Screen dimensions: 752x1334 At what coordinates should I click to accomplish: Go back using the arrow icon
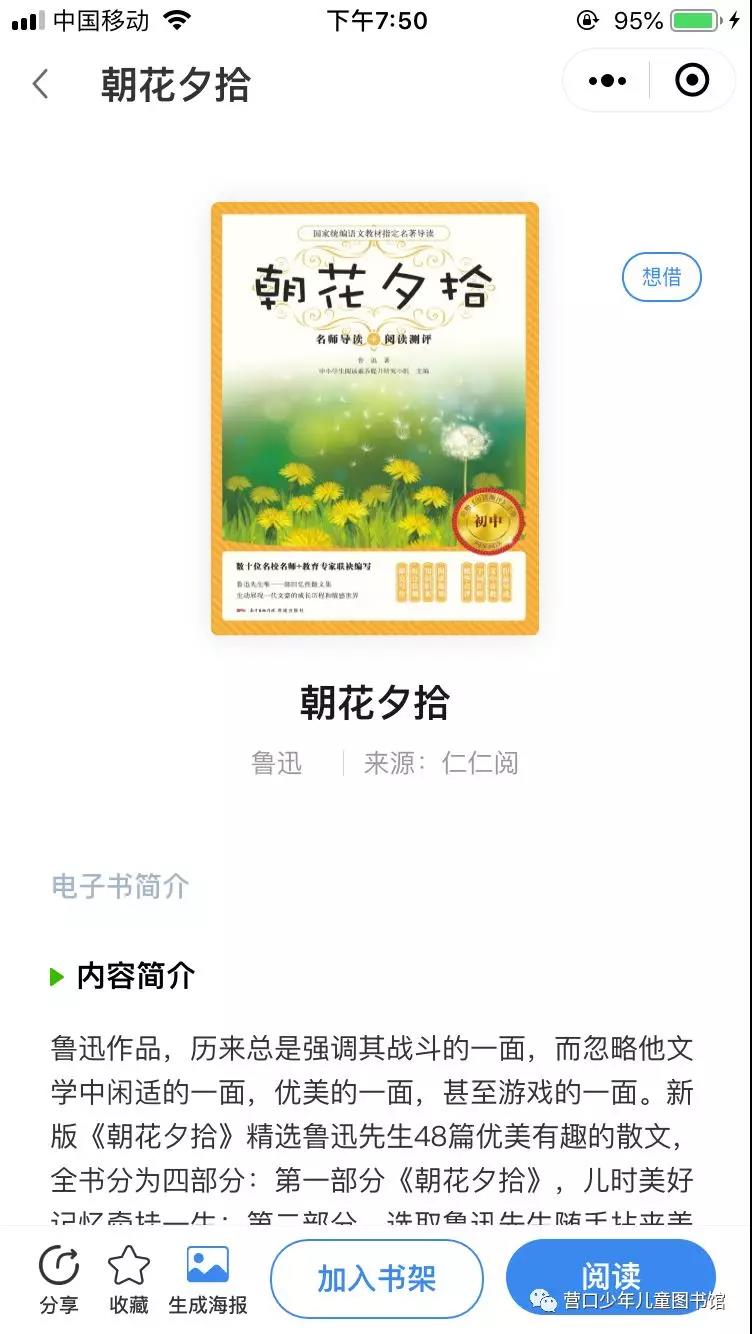click(x=40, y=84)
